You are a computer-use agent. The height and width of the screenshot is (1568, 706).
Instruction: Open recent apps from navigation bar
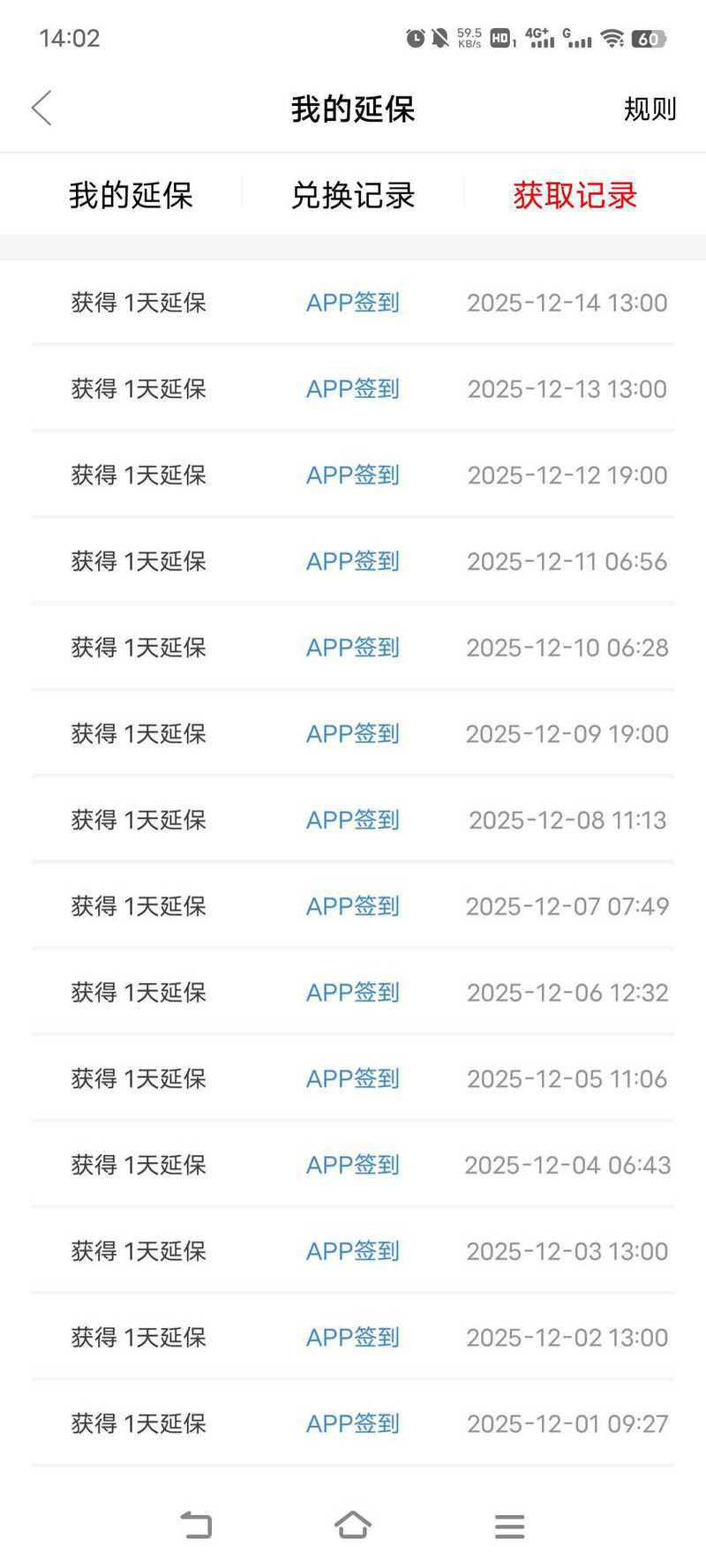(x=509, y=1526)
